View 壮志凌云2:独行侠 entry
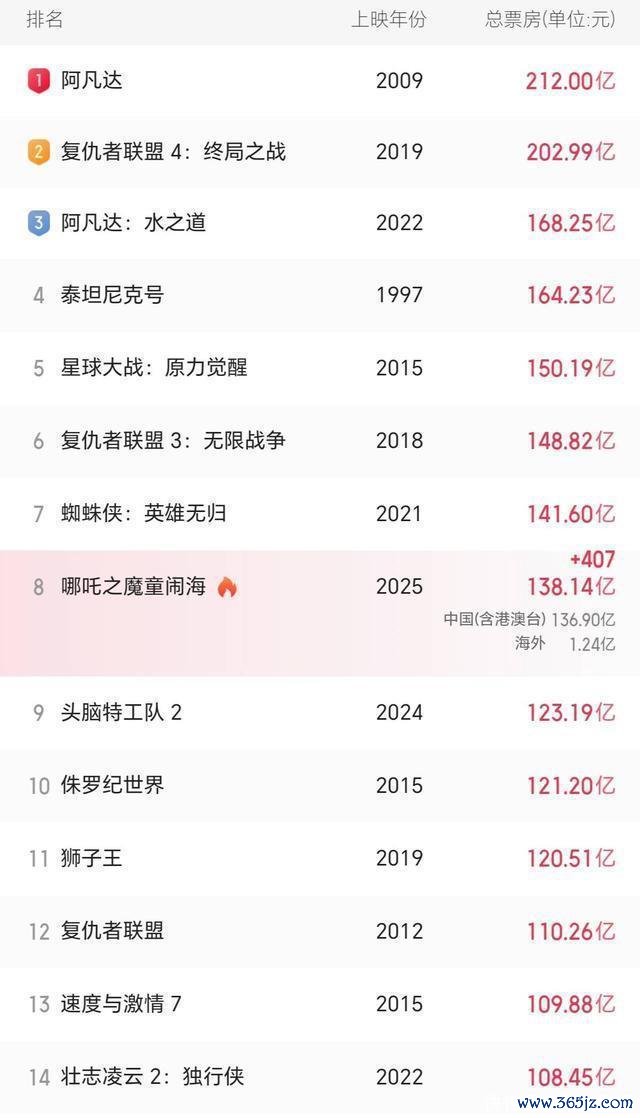Screen dimensions: 640x1118 coord(320,1077)
